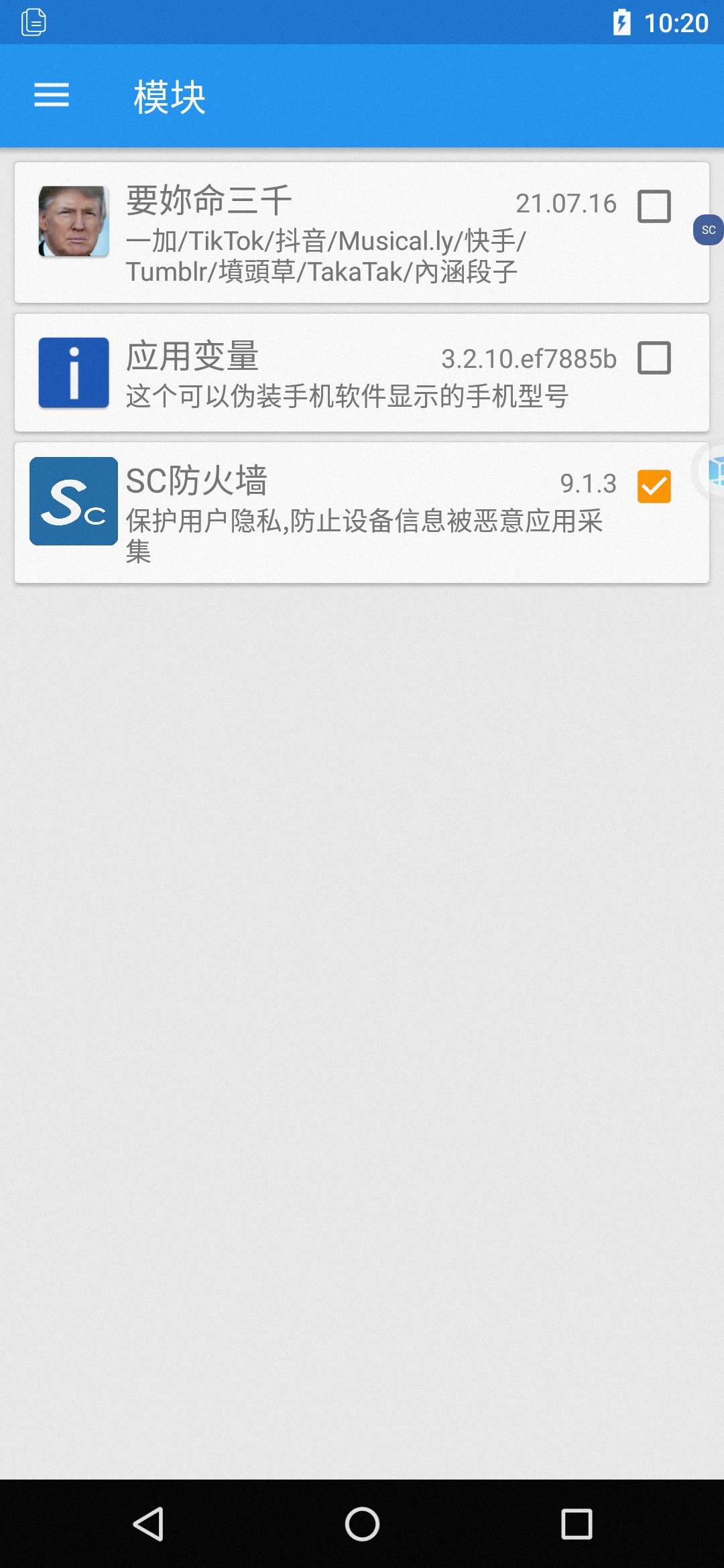Uncheck the SC防火墙 module

[x=654, y=486]
